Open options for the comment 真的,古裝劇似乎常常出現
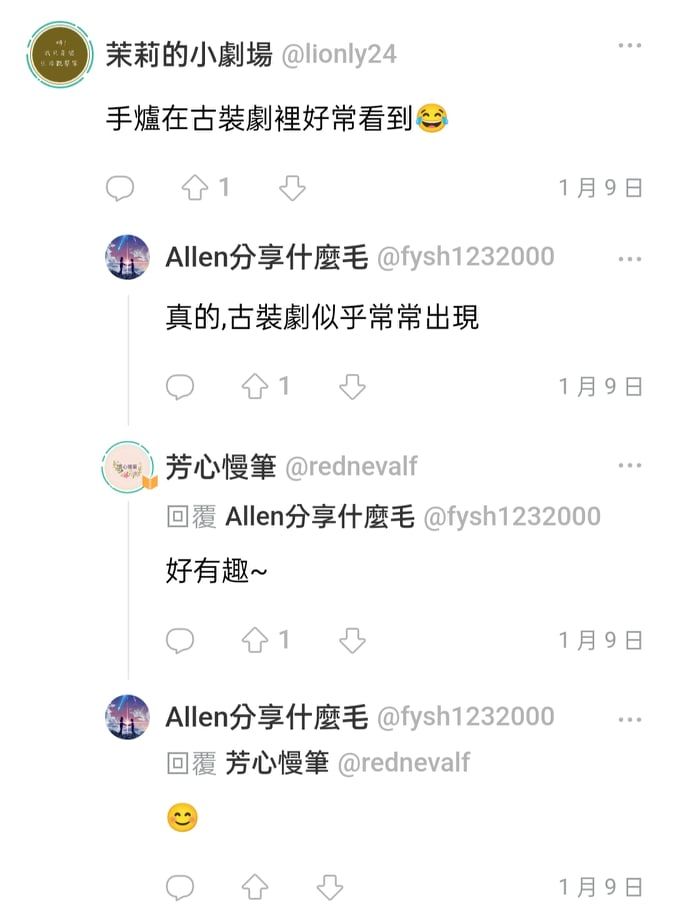This screenshot has height=910, width=675. click(x=629, y=259)
